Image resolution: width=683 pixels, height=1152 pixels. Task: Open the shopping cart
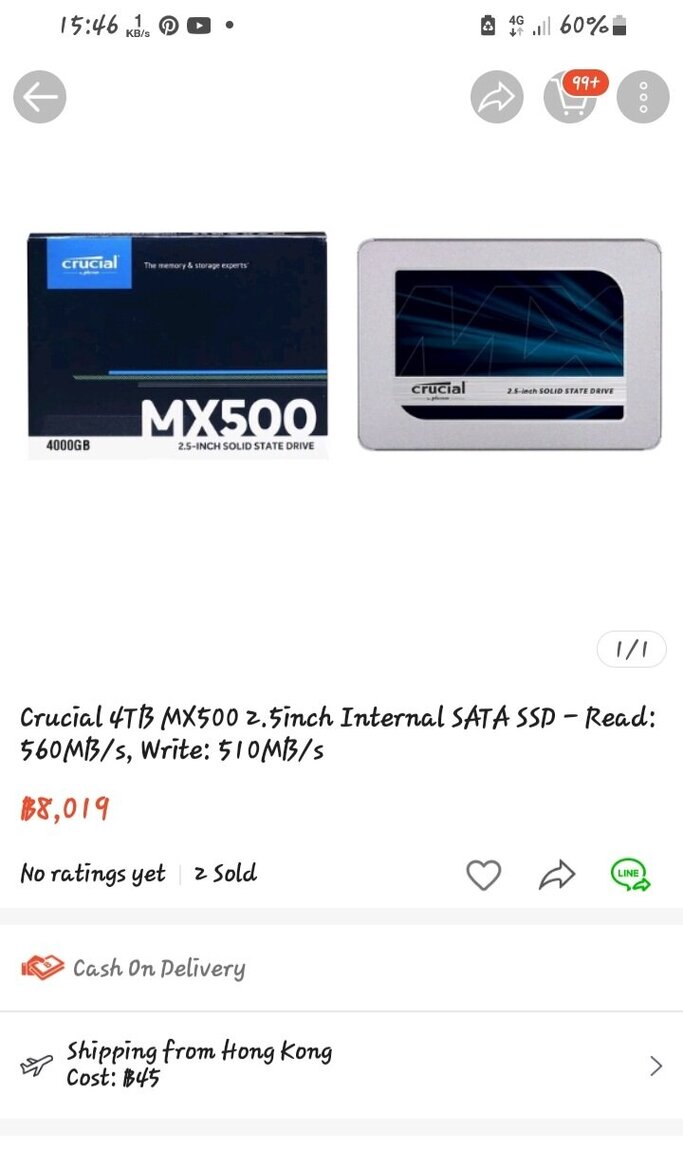[570, 97]
